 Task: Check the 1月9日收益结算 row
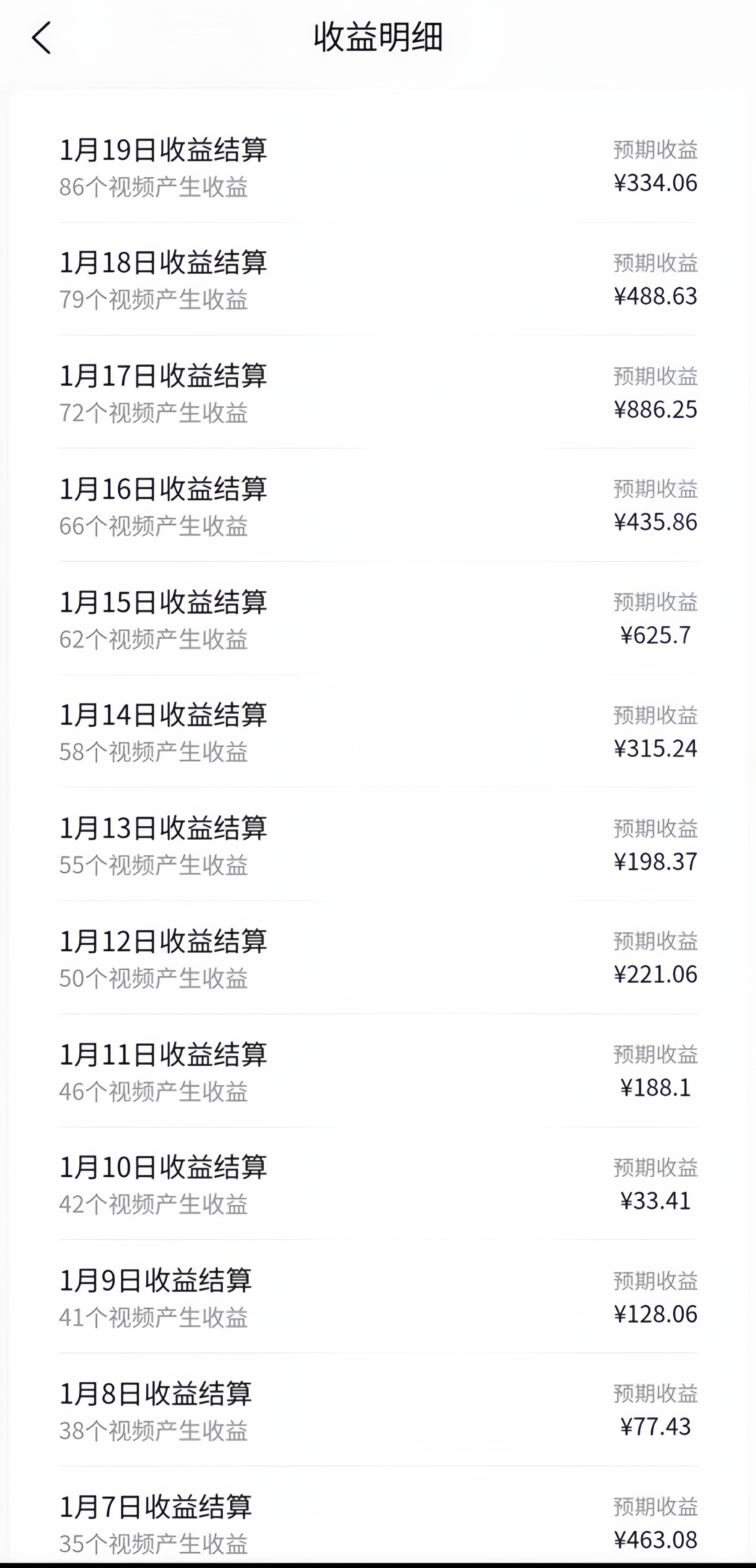(377, 1297)
